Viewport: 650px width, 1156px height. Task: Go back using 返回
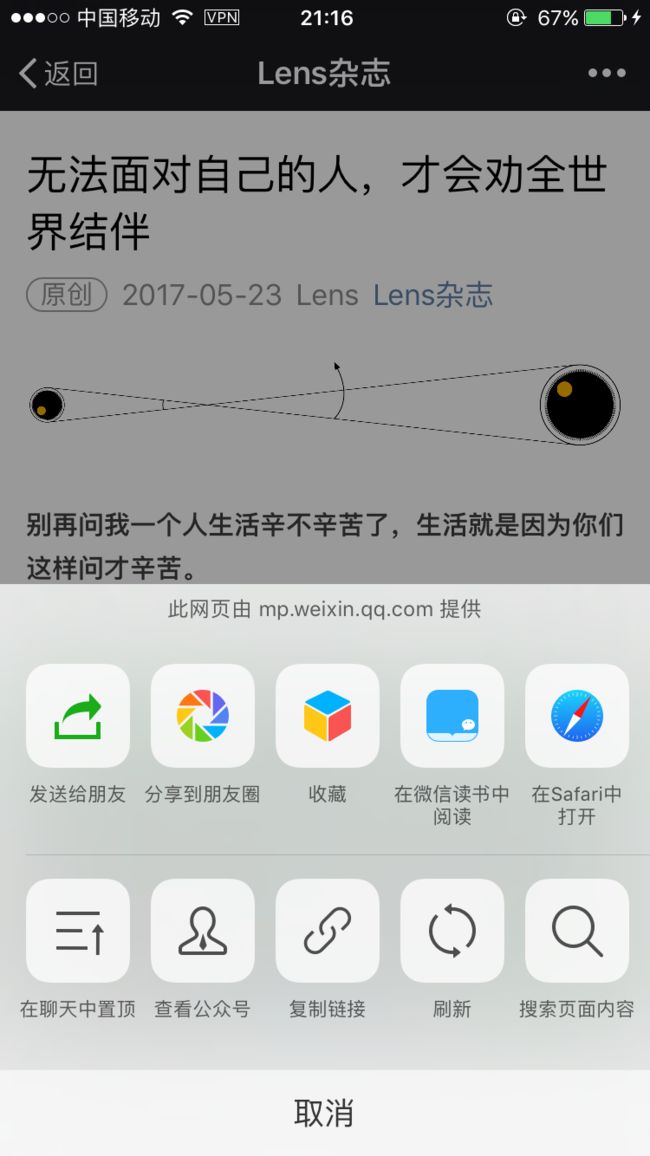point(58,73)
